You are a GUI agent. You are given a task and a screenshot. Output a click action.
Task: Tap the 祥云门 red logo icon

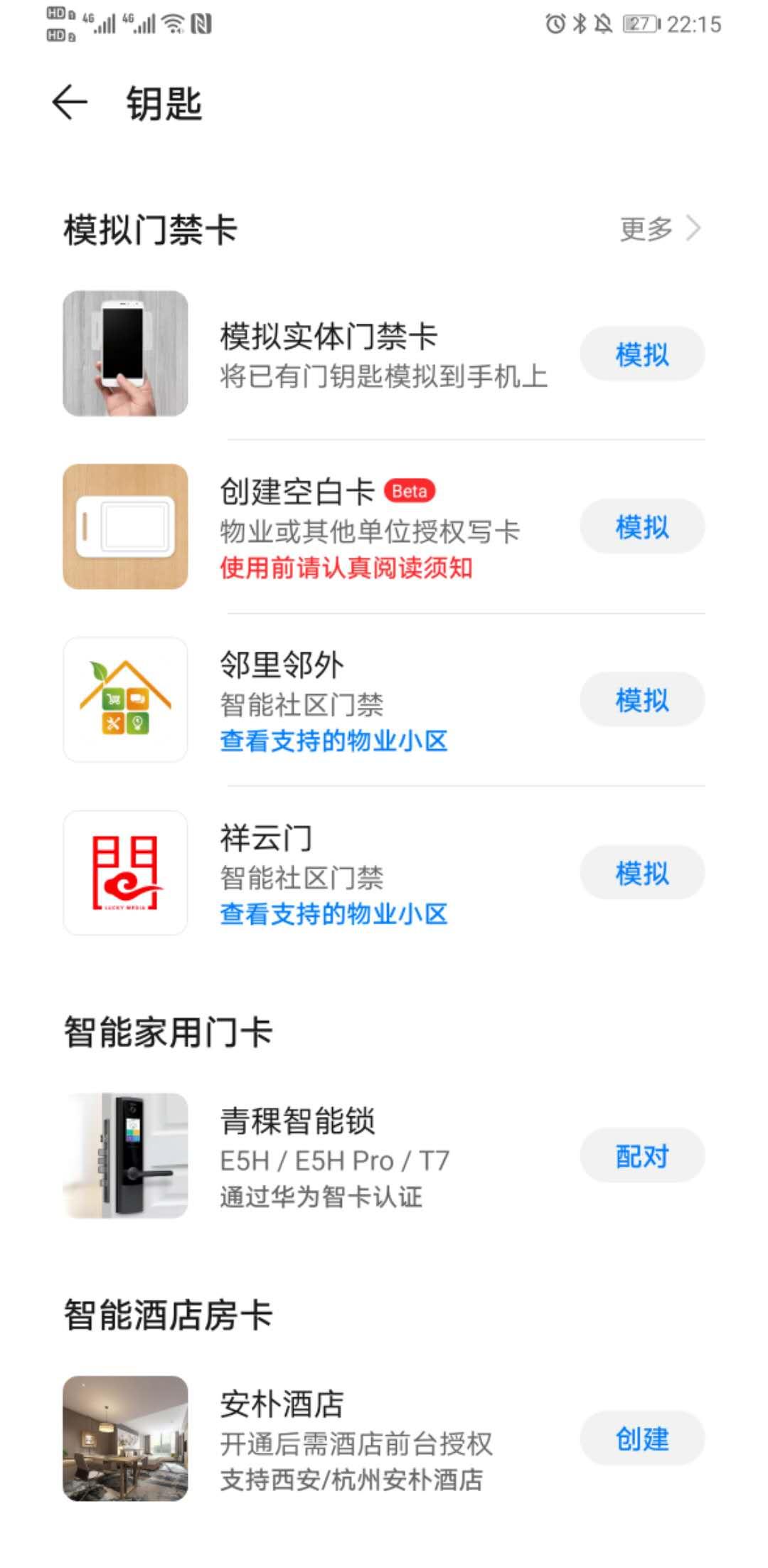[x=124, y=873]
